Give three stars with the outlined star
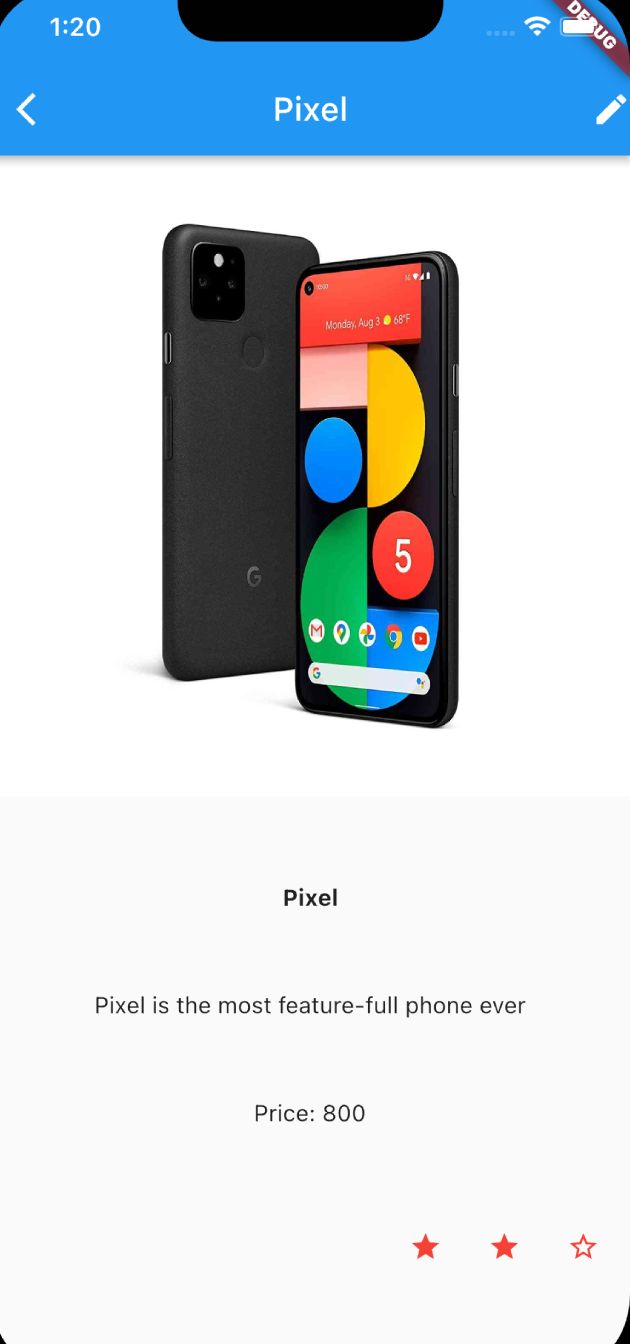Screen dimensions: 630x1344 pos(583,1247)
